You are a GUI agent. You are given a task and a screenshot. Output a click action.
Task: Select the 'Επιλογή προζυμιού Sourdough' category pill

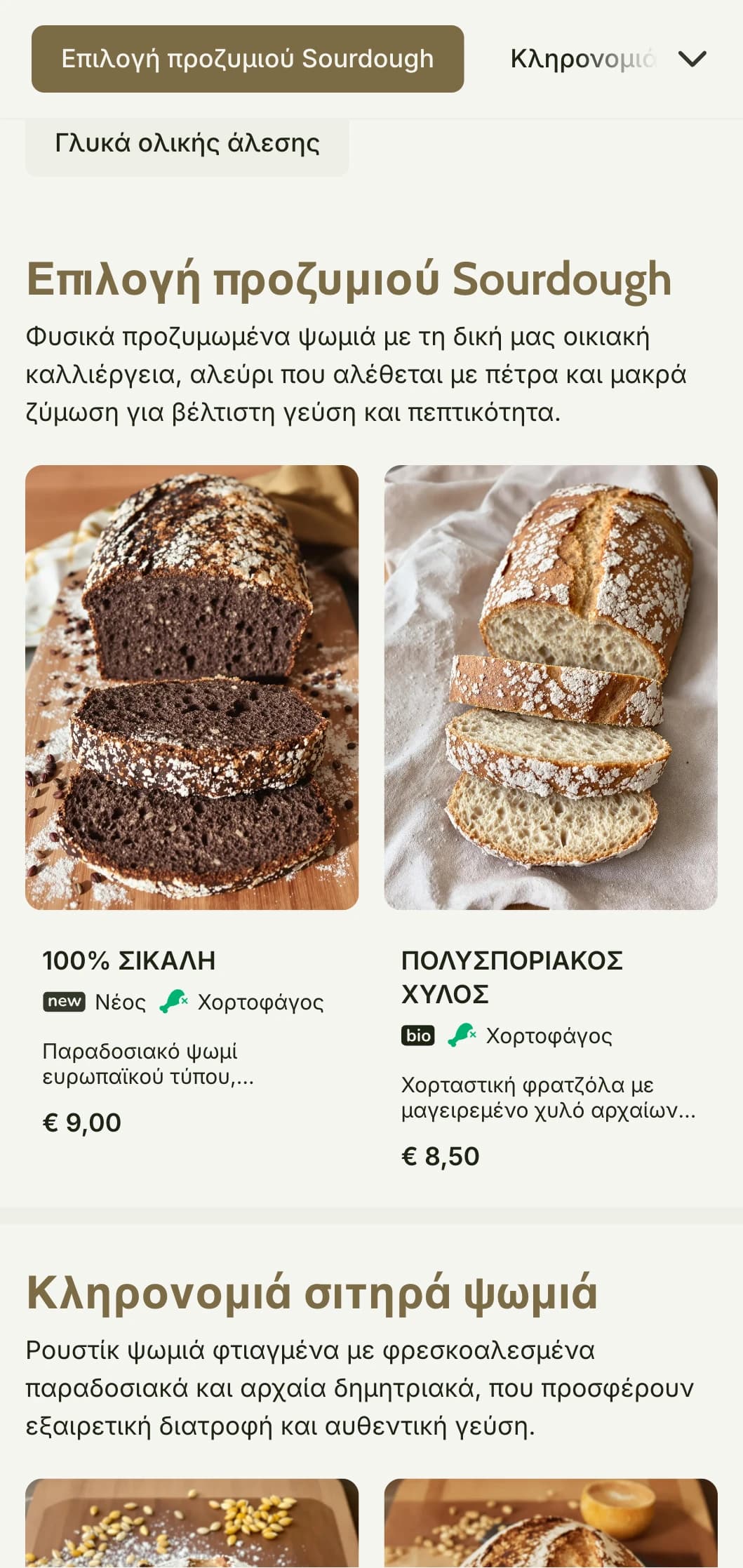[247, 59]
